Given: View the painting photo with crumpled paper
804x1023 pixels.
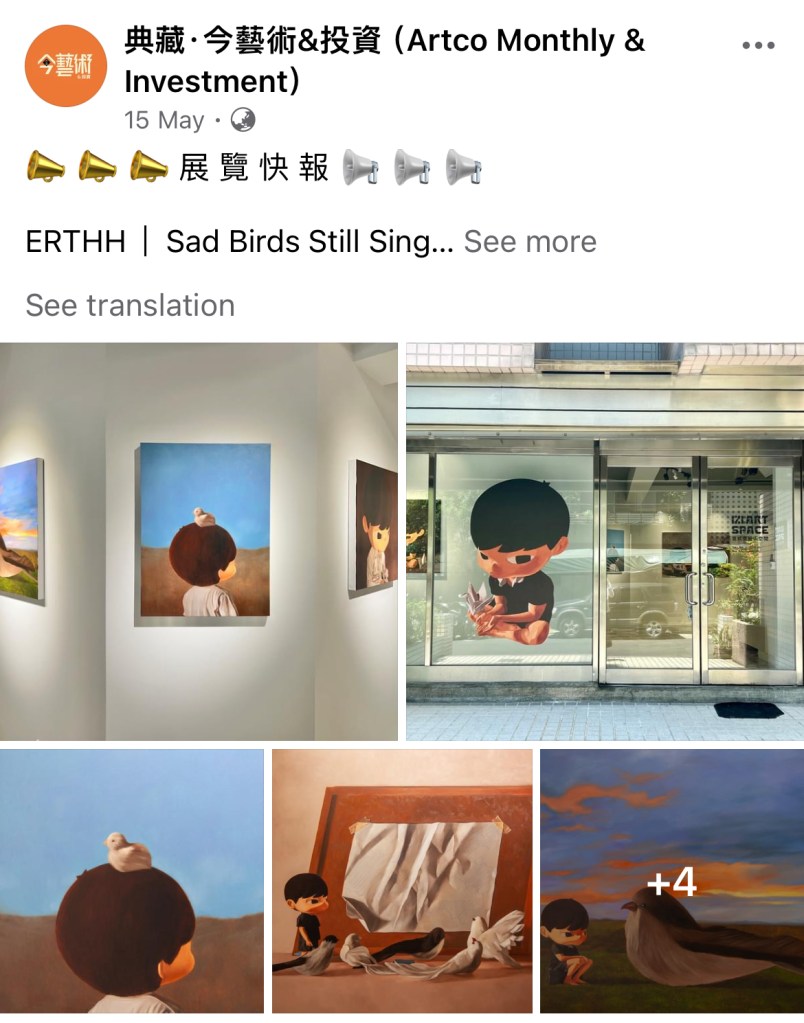Looking at the screenshot, I should (x=402, y=881).
